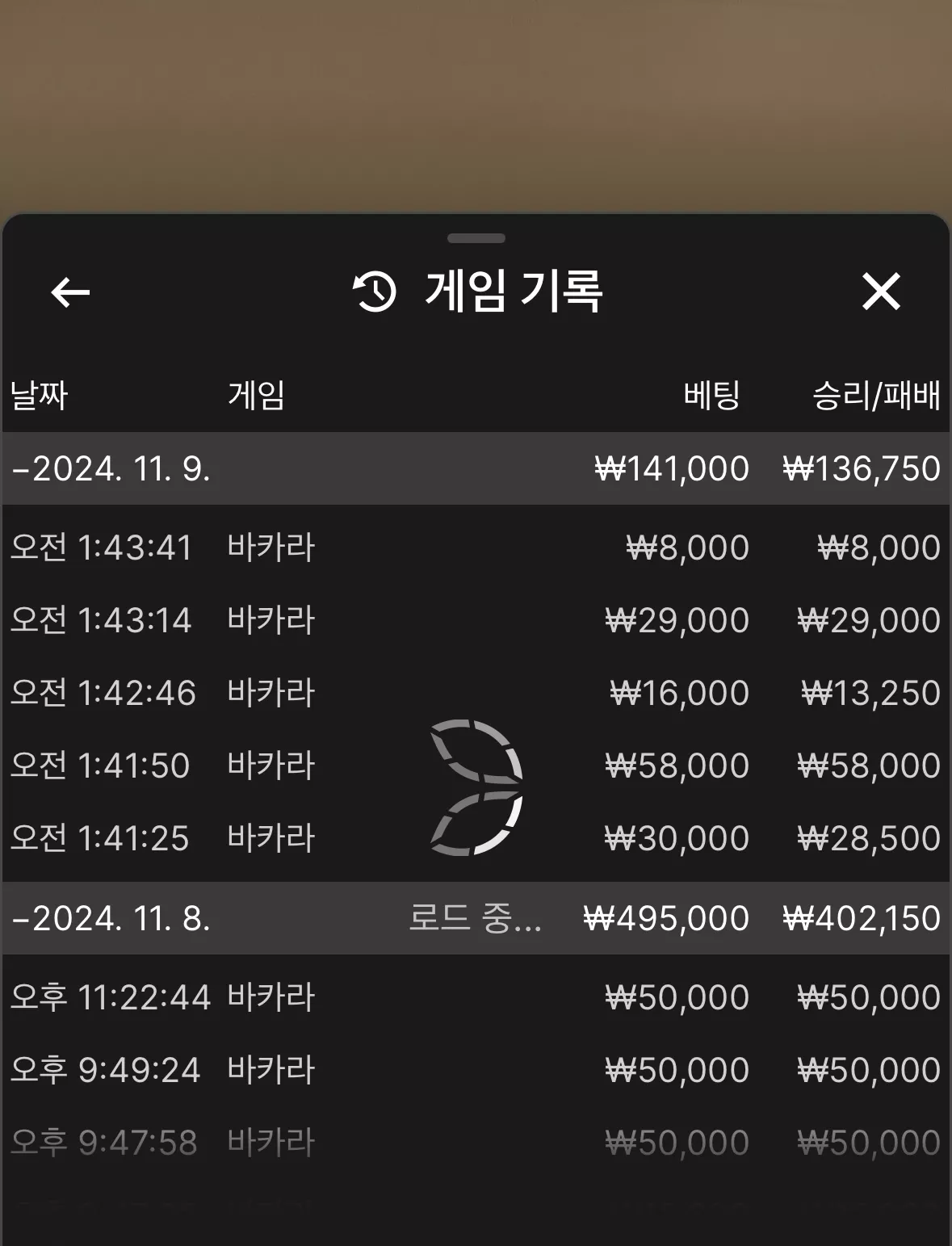Tap the drag handle atop the sheet
This screenshot has width=952, height=1246.
tap(476, 238)
